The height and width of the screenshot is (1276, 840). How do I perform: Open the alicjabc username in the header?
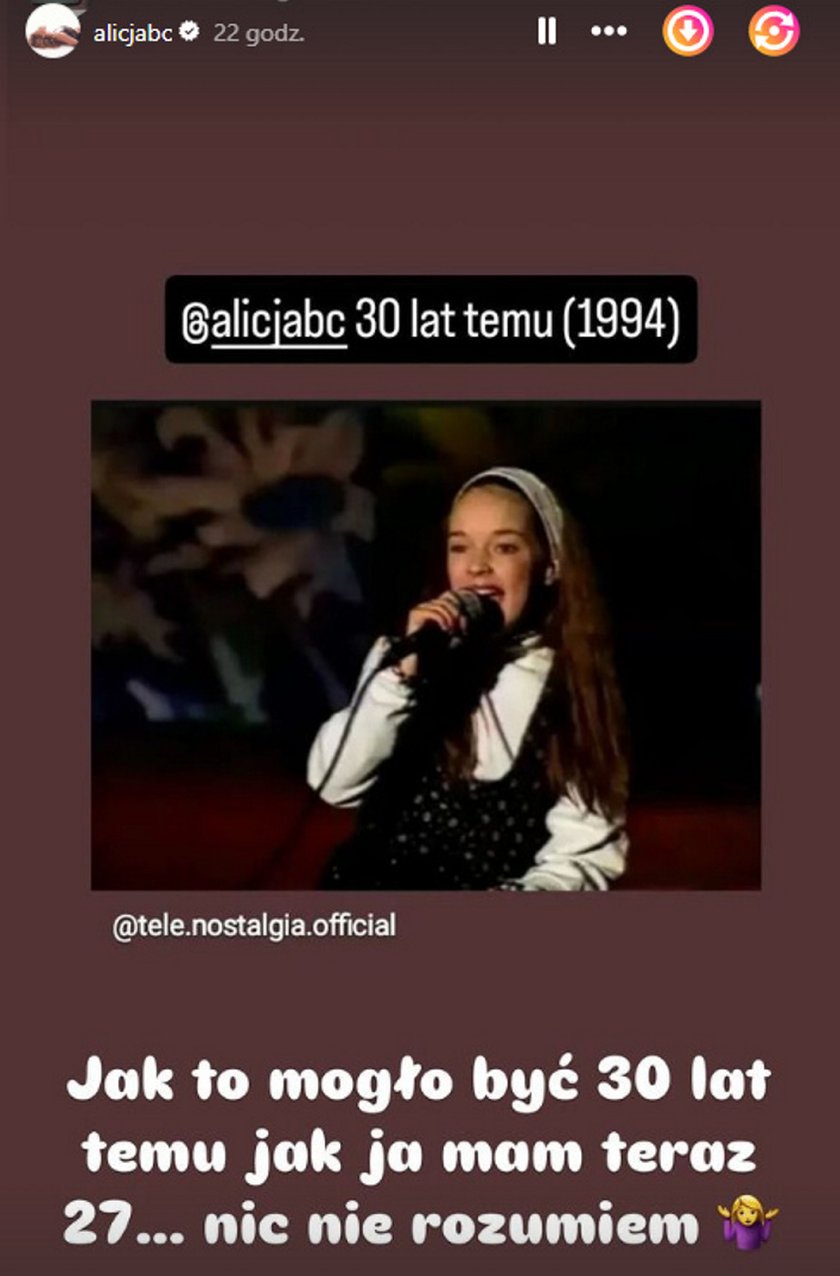pos(133,33)
